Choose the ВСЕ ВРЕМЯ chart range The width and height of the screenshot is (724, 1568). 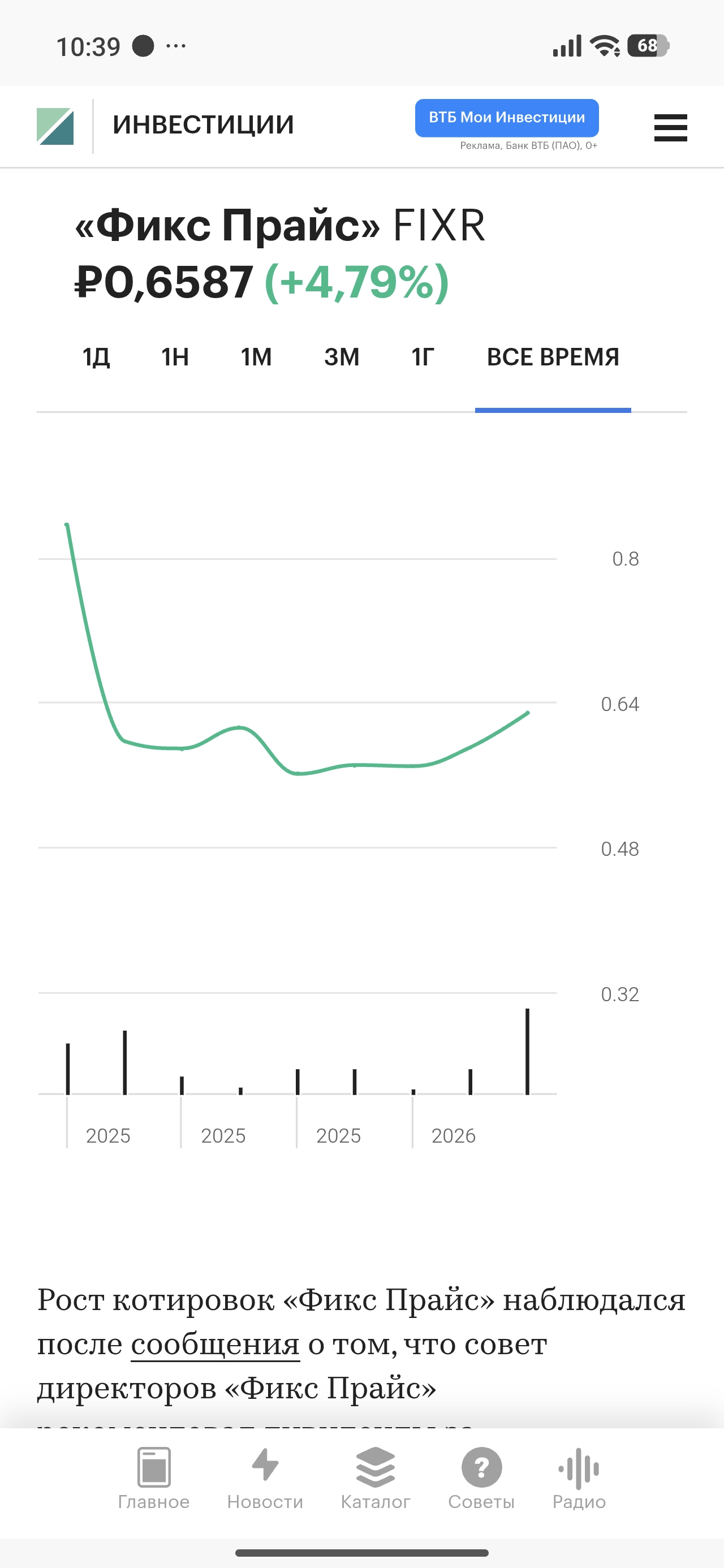[552, 357]
